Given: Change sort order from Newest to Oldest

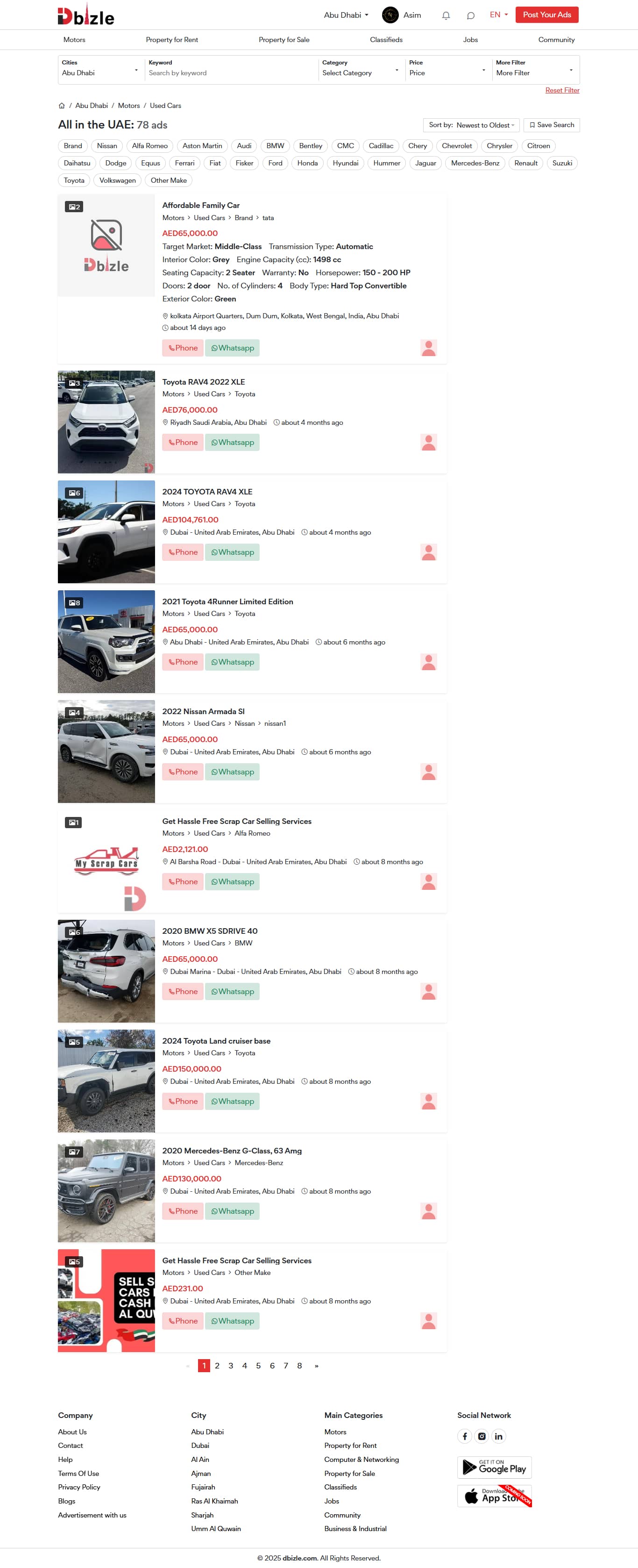Looking at the screenshot, I should coord(471,125).
